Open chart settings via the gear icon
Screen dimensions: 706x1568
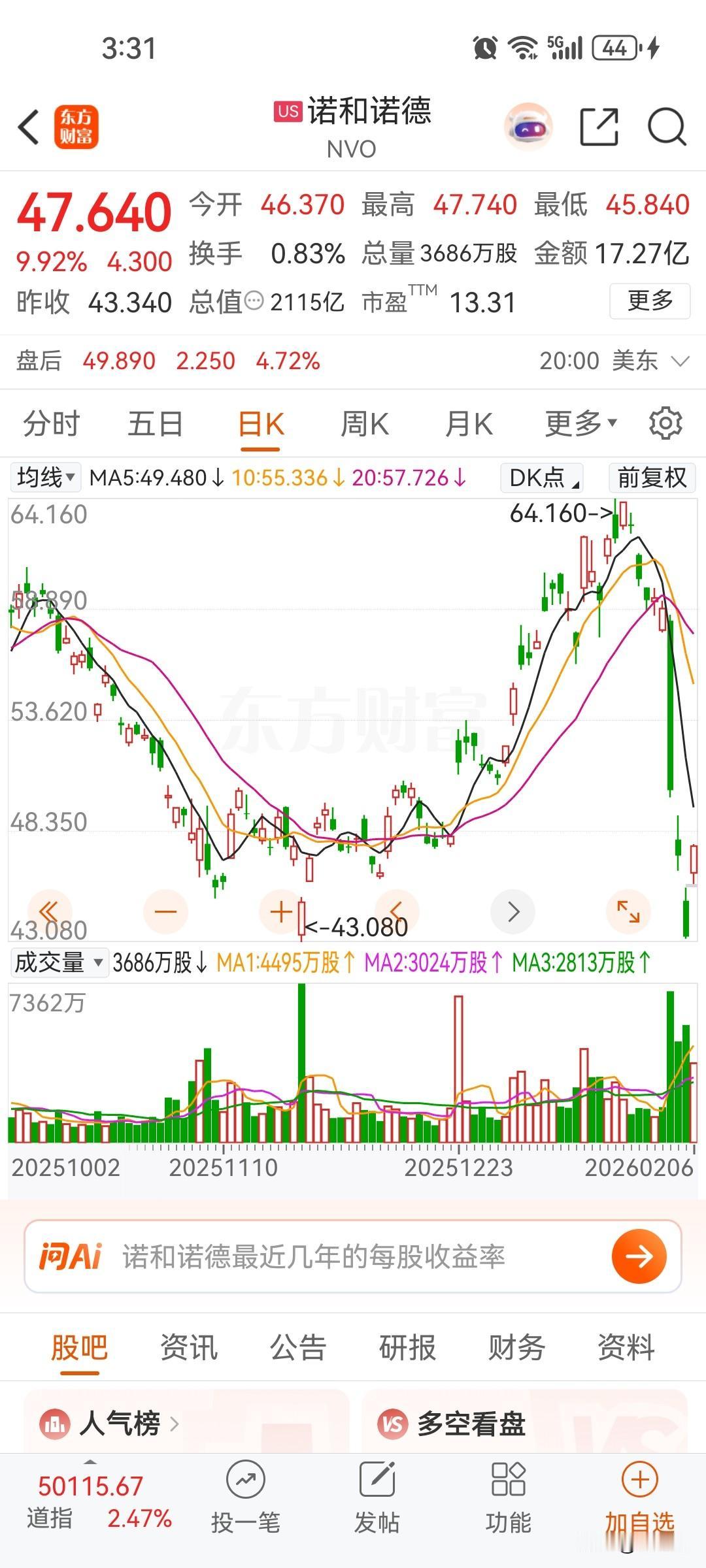(x=667, y=423)
